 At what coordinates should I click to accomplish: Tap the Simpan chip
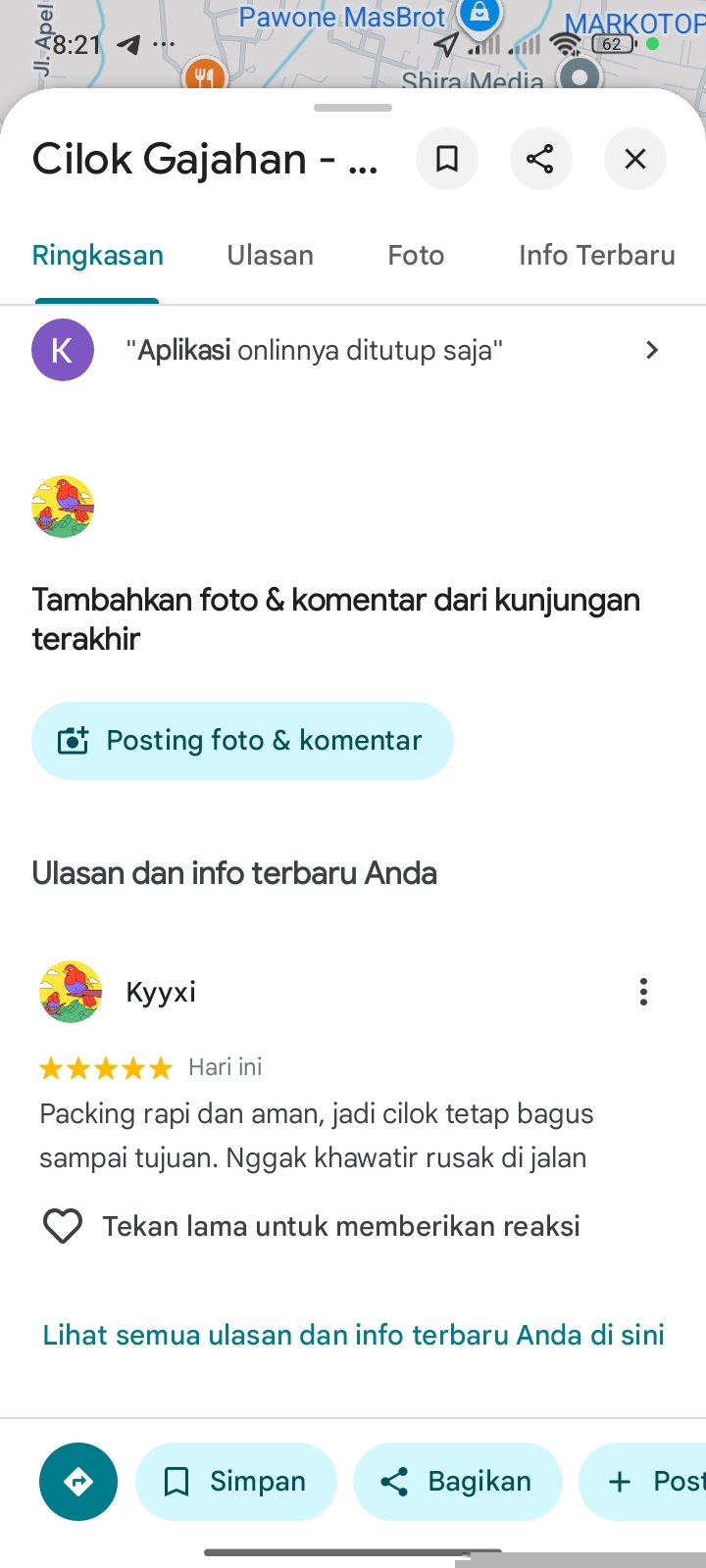(236, 1482)
